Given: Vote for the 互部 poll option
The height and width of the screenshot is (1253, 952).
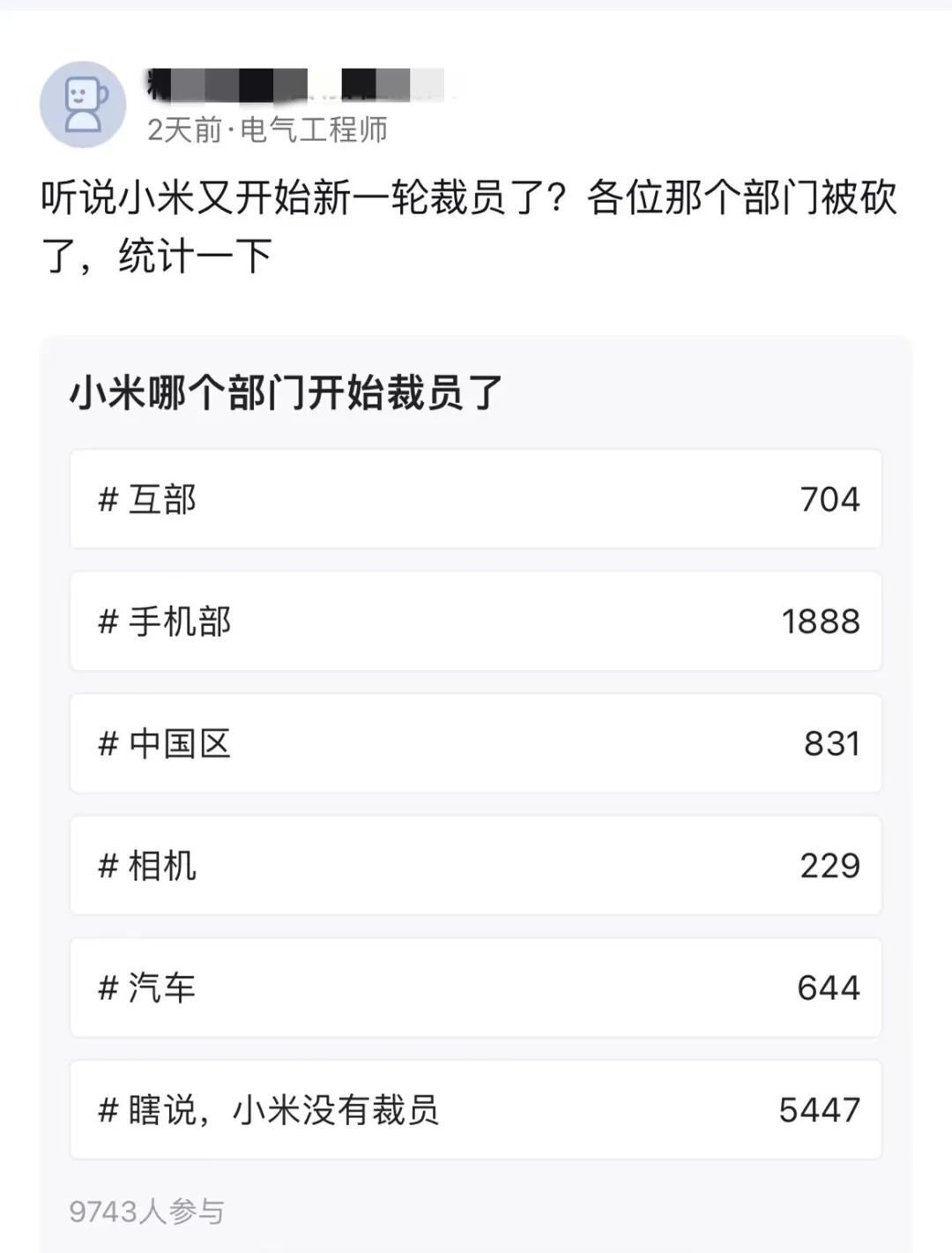Looking at the screenshot, I should [474, 499].
